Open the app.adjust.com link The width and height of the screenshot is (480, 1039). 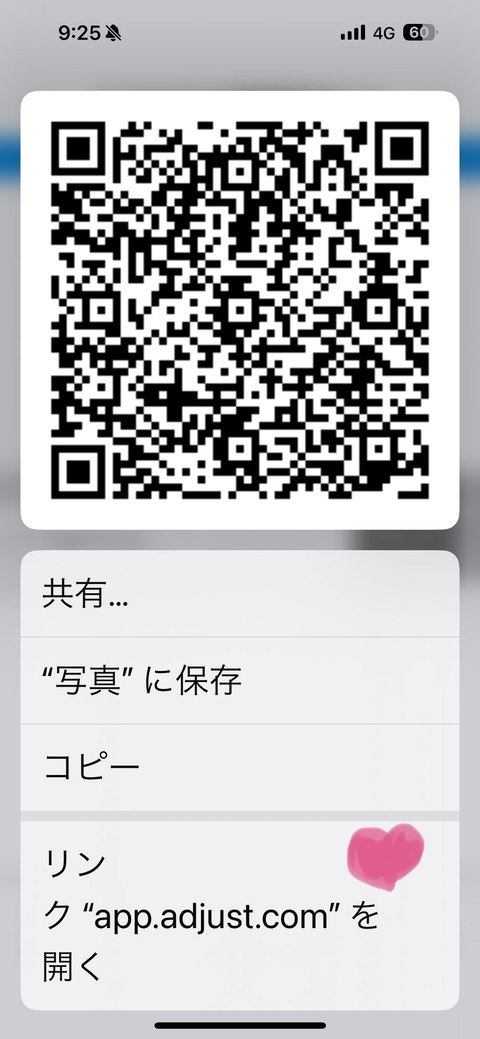(239, 915)
